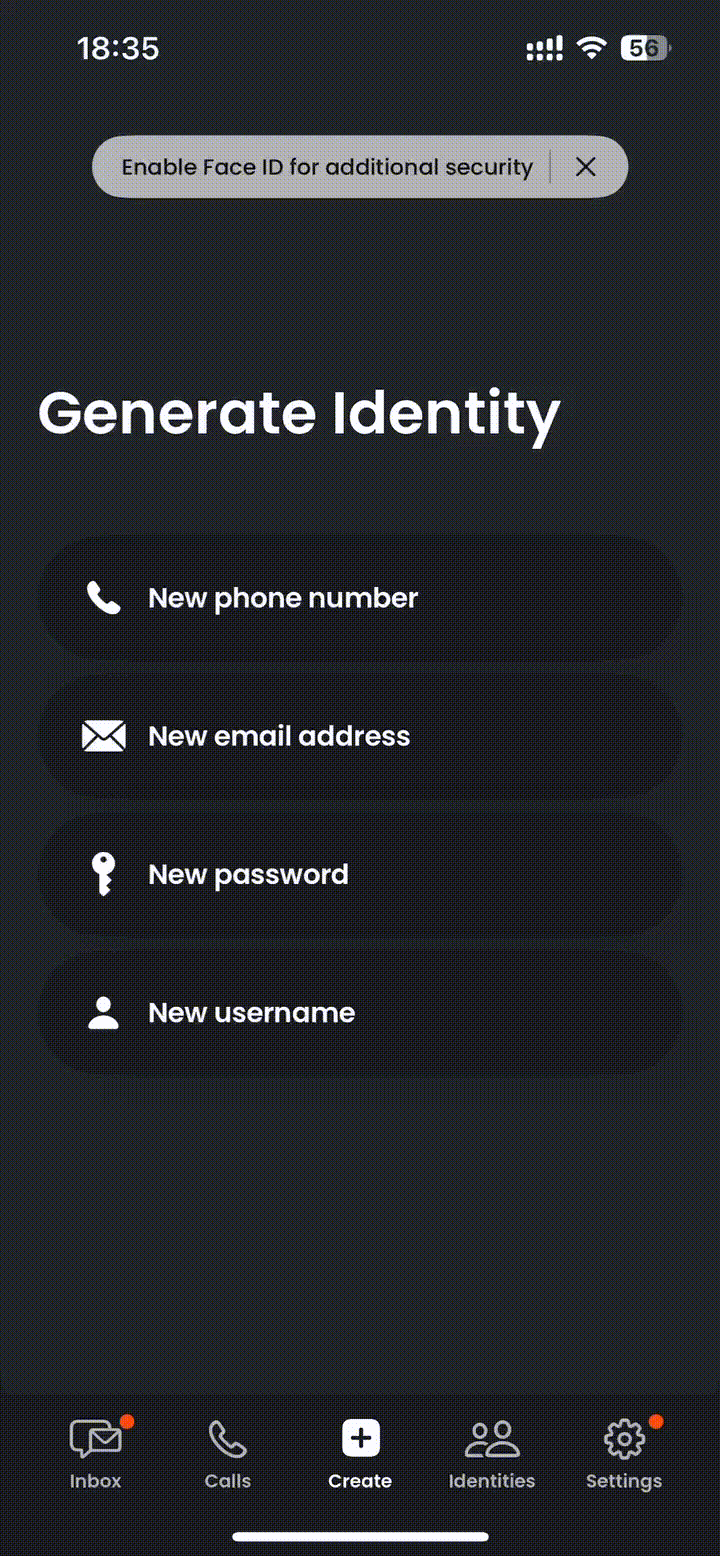The height and width of the screenshot is (1556, 720).
Task: Go to the Identities tab
Action: tap(492, 1454)
